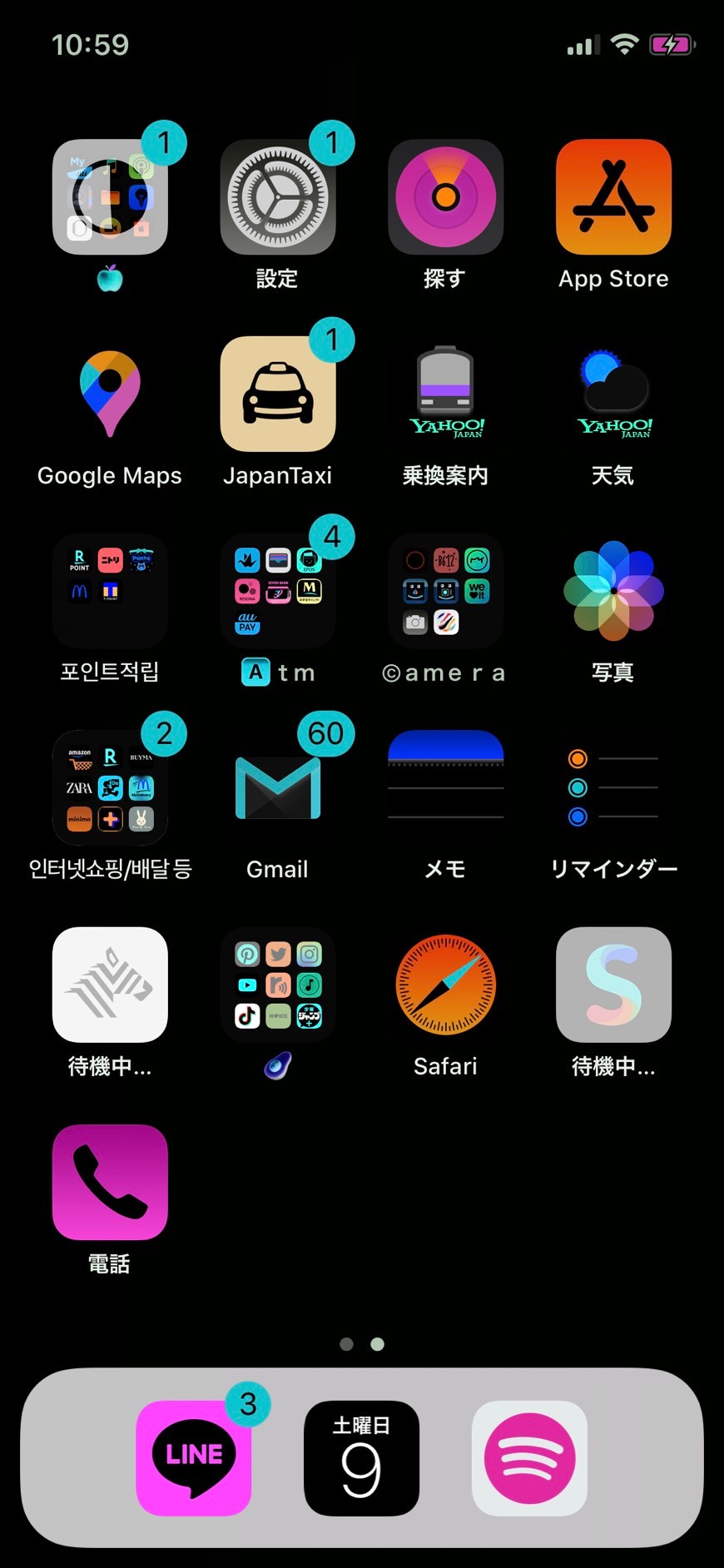This screenshot has width=724, height=1568.
Task: Open the 포인트적립 folder
Action: tap(110, 591)
